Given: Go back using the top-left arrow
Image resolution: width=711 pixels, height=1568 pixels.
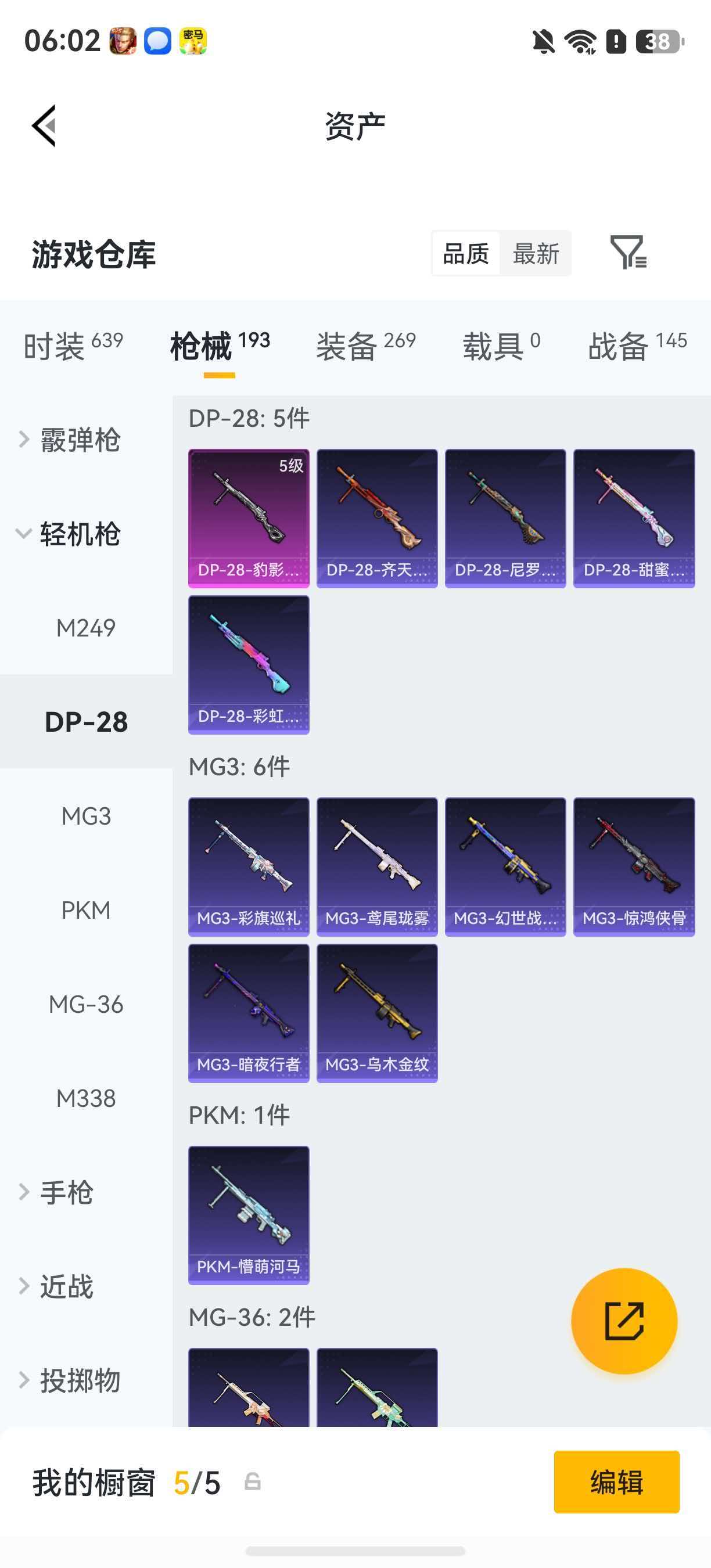Looking at the screenshot, I should coord(44,125).
